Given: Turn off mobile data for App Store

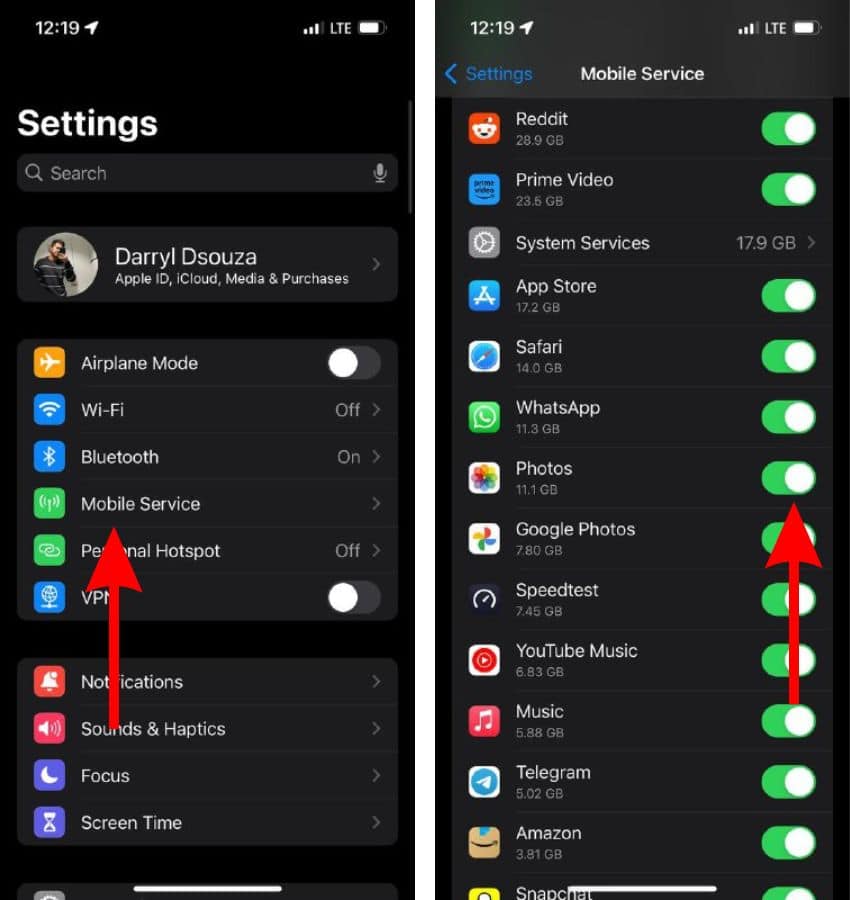Looking at the screenshot, I should pyautogui.click(x=788, y=296).
